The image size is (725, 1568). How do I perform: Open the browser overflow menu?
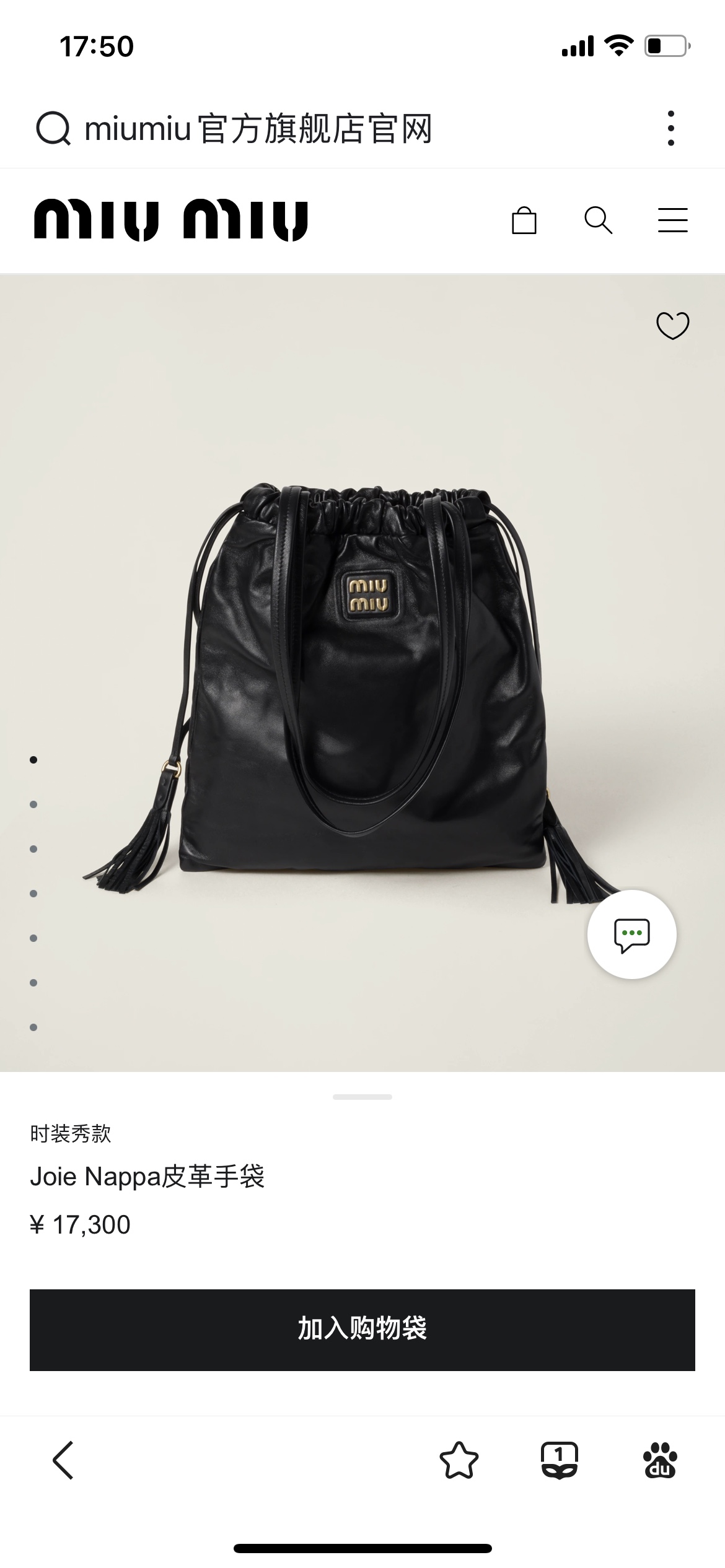click(671, 129)
